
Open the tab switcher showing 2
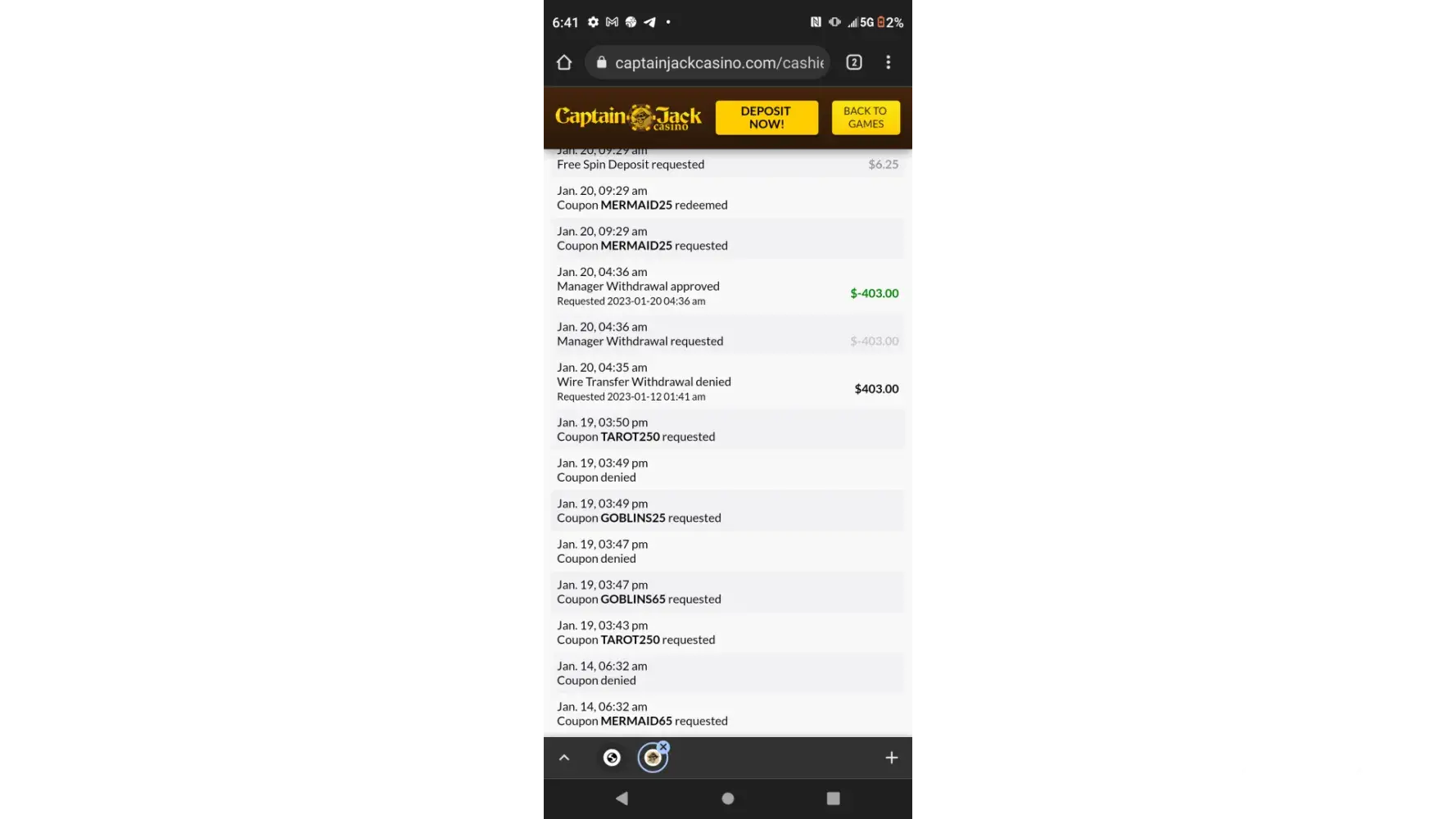(853, 62)
